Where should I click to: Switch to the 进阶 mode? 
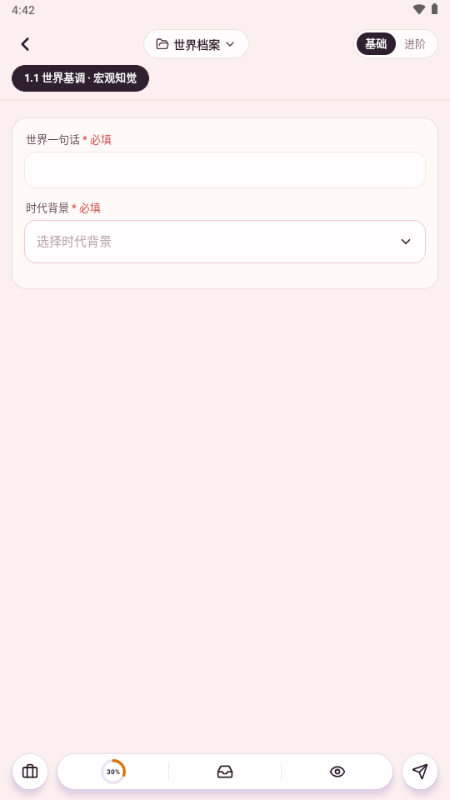click(415, 44)
